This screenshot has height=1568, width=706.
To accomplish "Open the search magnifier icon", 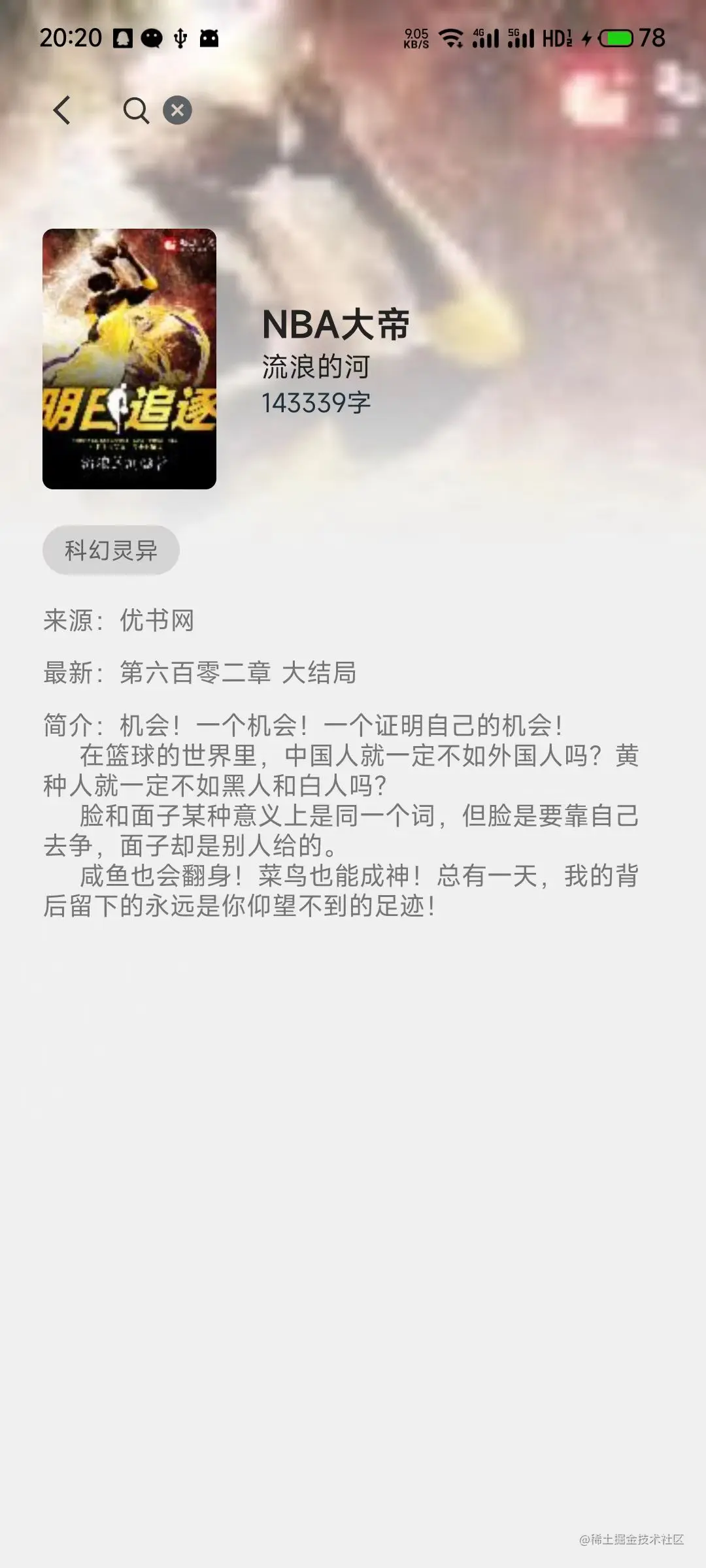I will coord(136,110).
